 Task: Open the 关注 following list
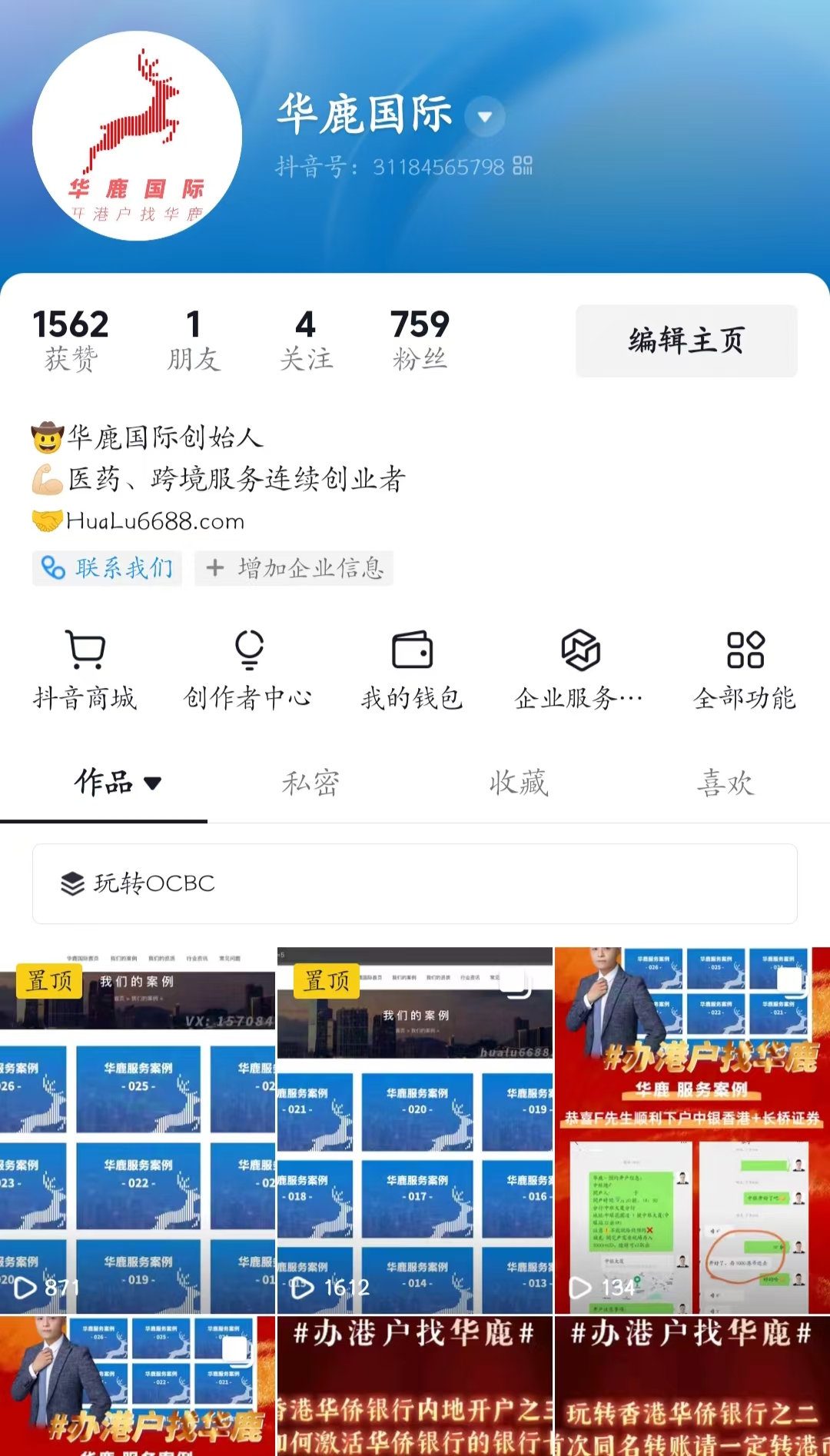point(306,340)
